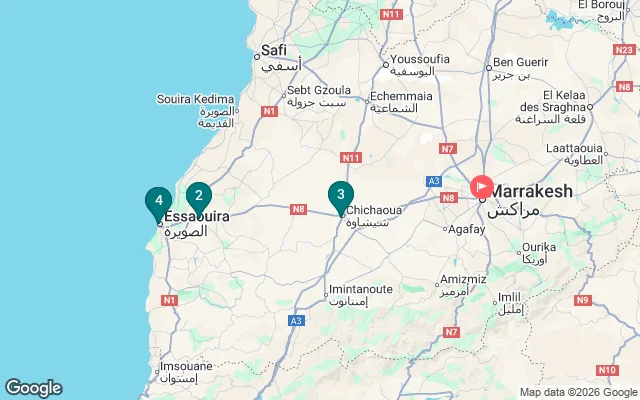The image size is (640, 400).
Task: Select map marker number 3 at Chichaoua
Action: coord(341,195)
